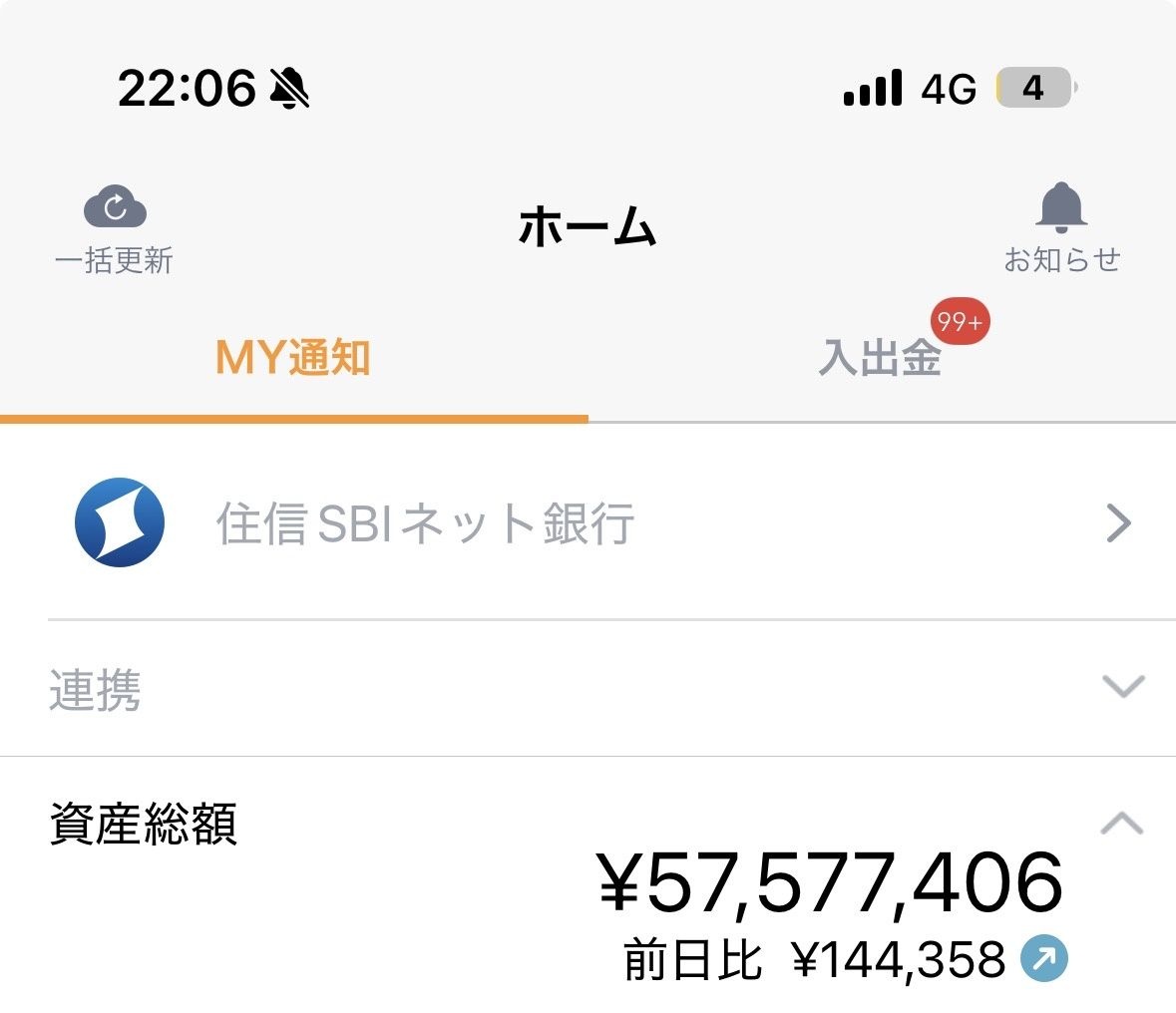
Task: Collapse the 資産総額 section
Action: [1122, 824]
